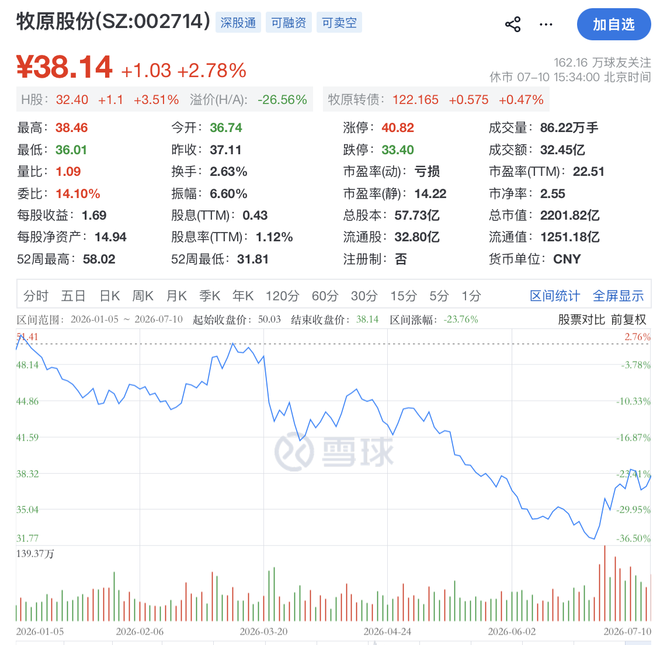The image size is (660, 645).
Task: Open 区间统计 range statistics
Action: click(x=555, y=296)
